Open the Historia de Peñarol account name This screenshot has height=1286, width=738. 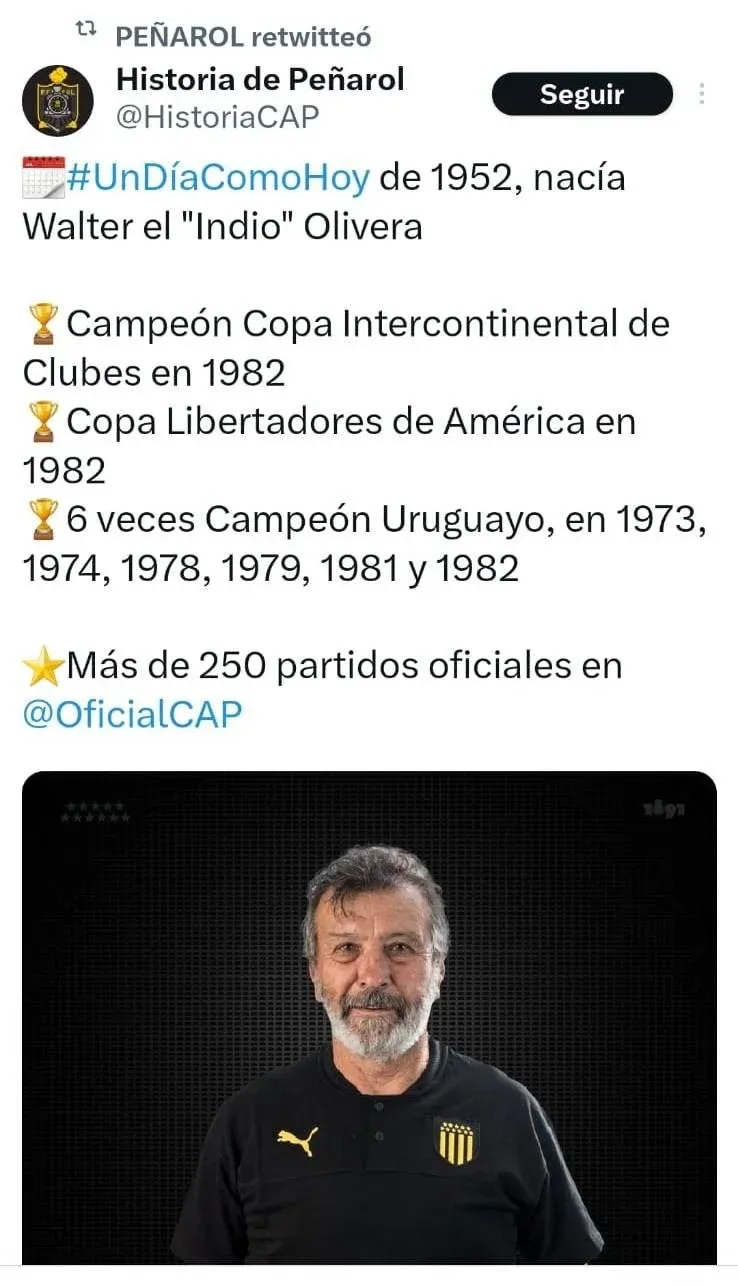(x=260, y=79)
